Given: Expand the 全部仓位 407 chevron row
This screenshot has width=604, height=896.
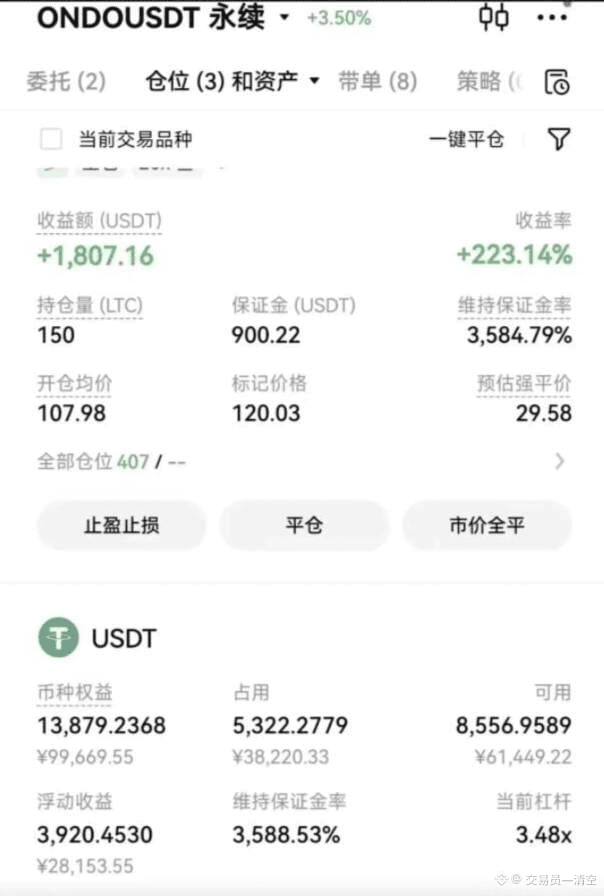Looking at the screenshot, I should [559, 461].
